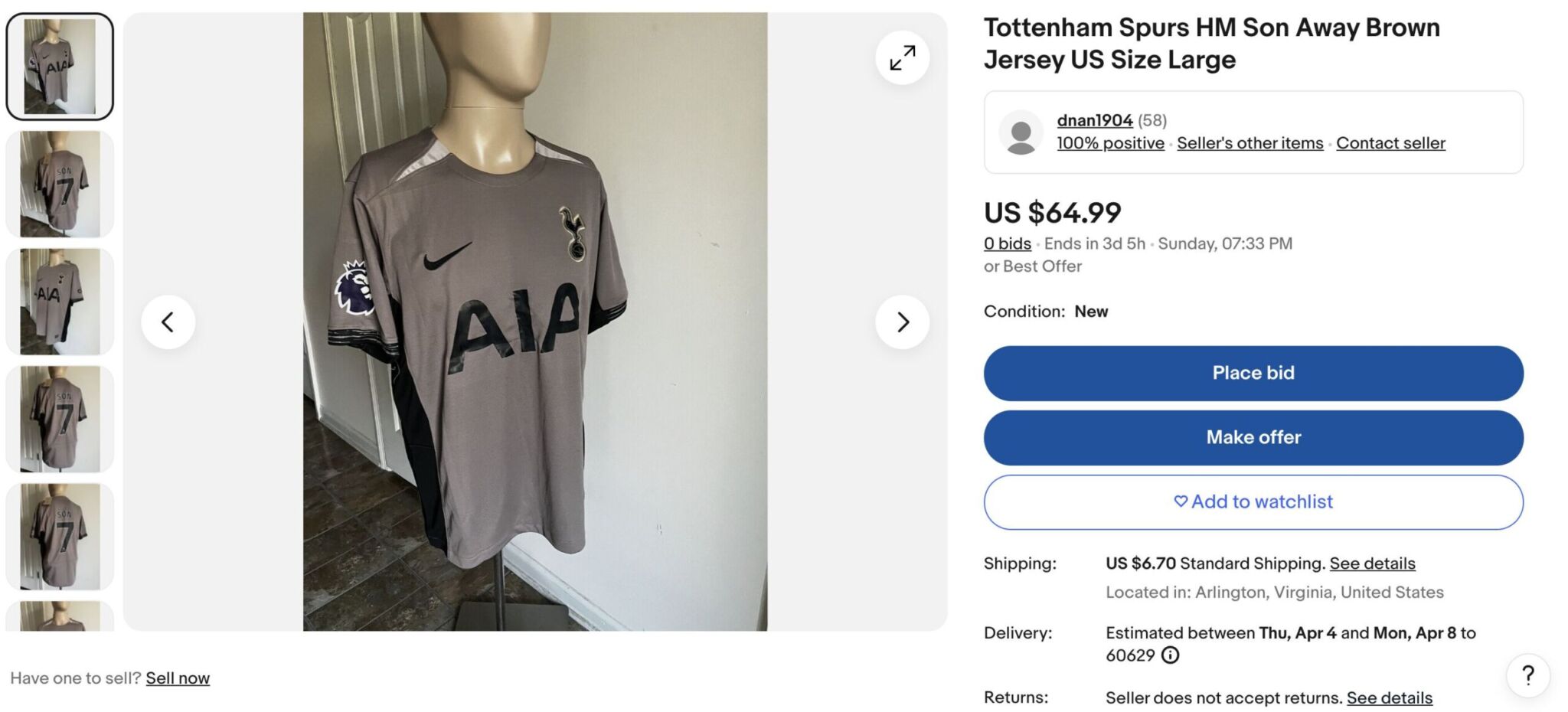
Task: Expand the product image to fullscreen
Action: click(902, 57)
